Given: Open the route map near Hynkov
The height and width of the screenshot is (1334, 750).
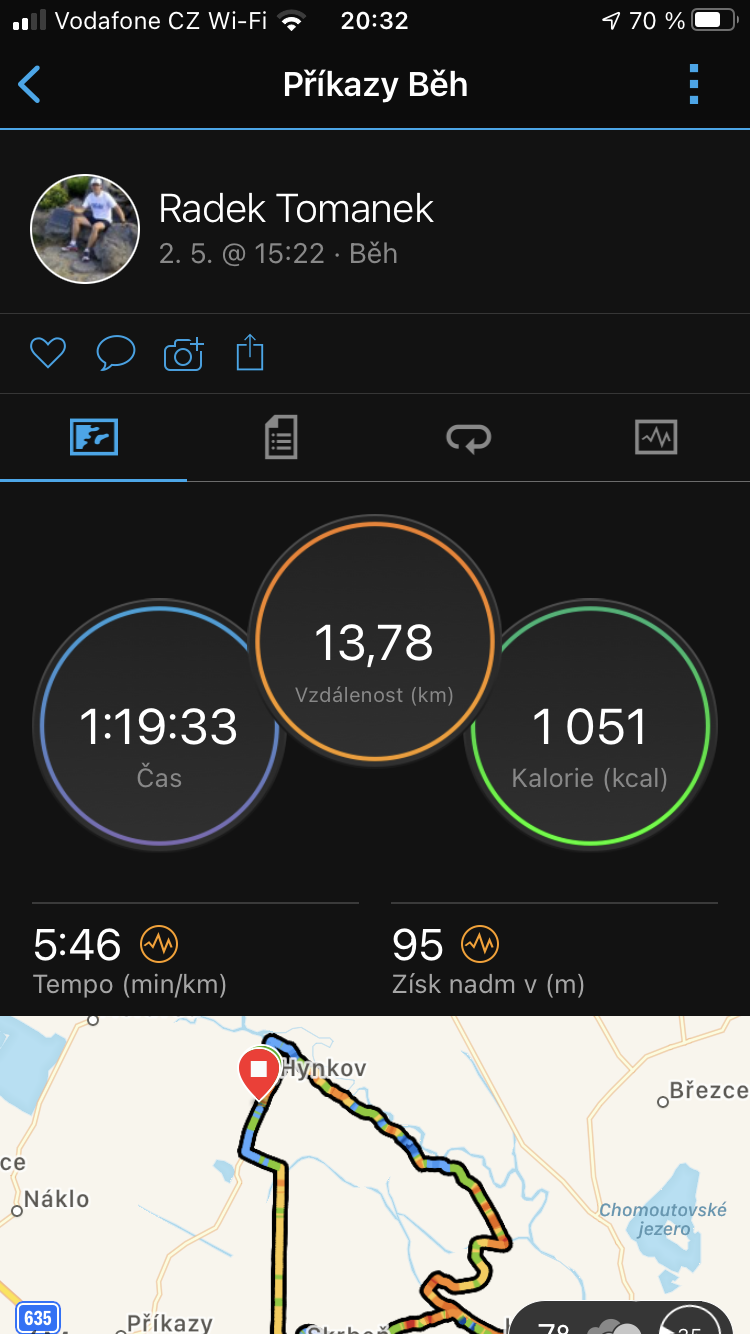Looking at the screenshot, I should coord(375,1175).
